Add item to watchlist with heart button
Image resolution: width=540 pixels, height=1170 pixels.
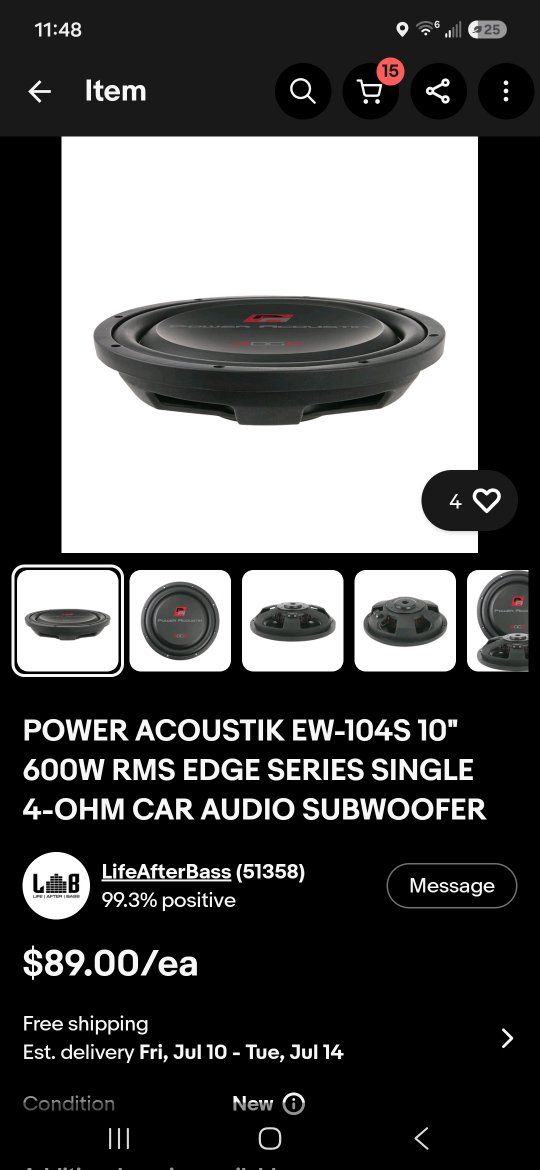tap(470, 501)
